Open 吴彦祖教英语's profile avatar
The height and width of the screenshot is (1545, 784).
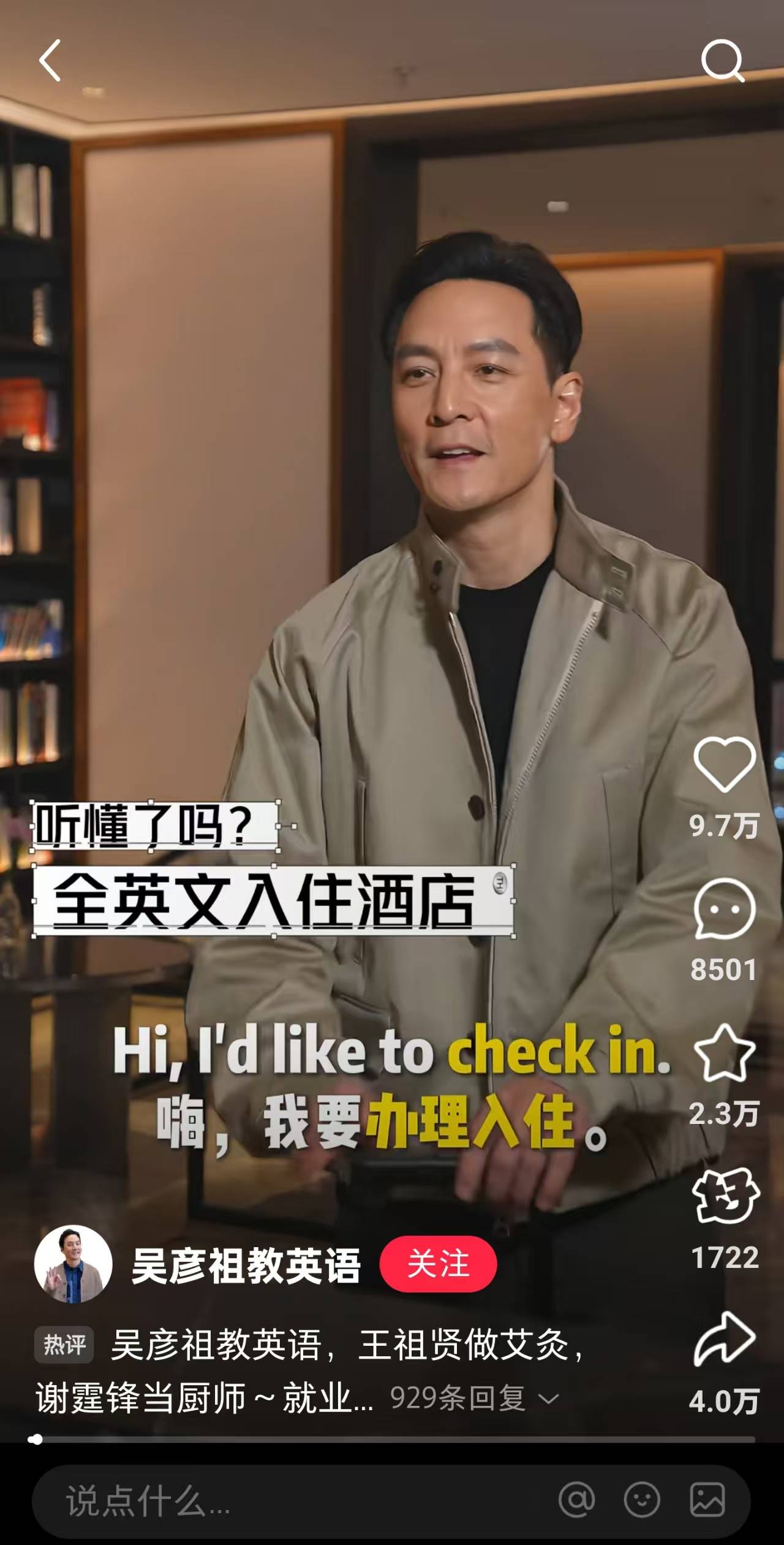(x=73, y=1264)
